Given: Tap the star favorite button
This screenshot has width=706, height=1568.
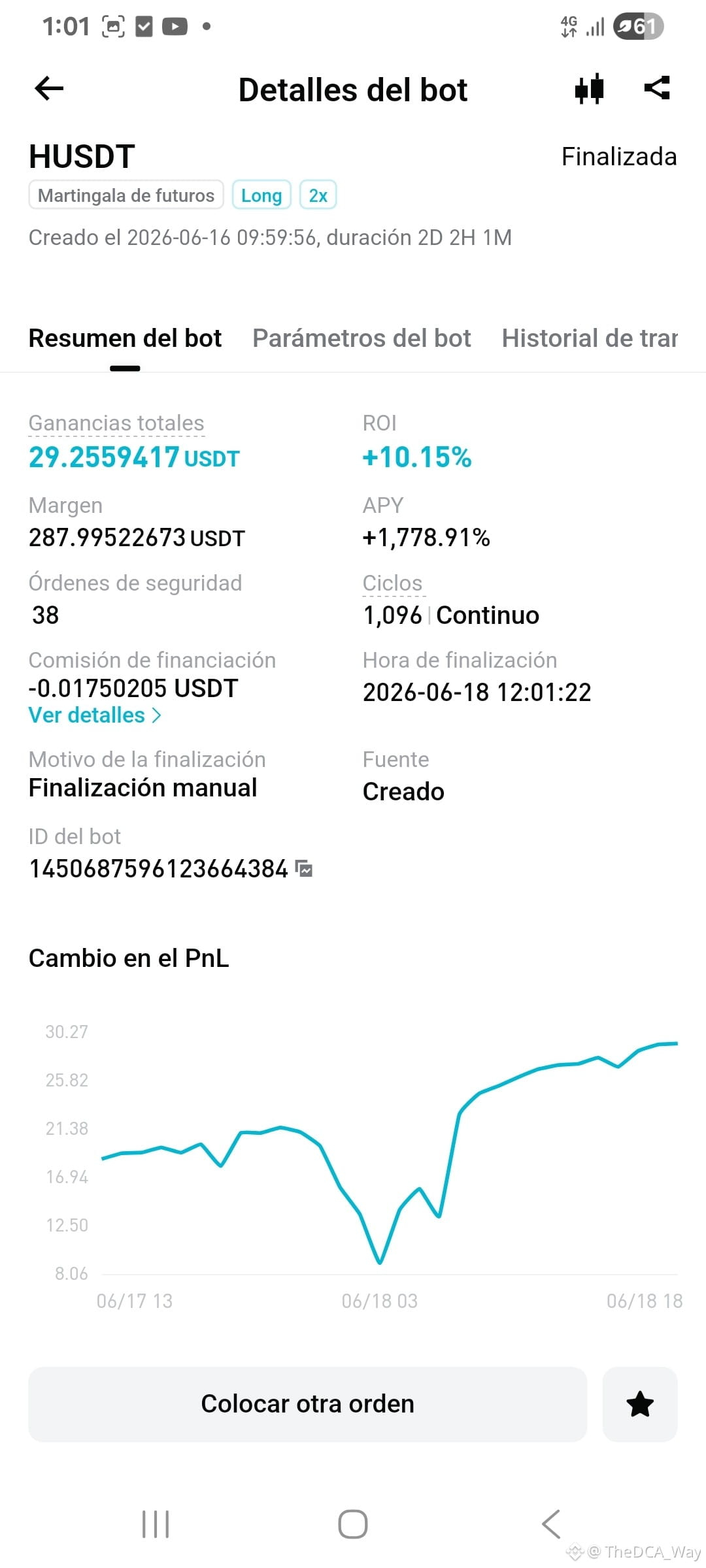Looking at the screenshot, I should [x=639, y=1404].
